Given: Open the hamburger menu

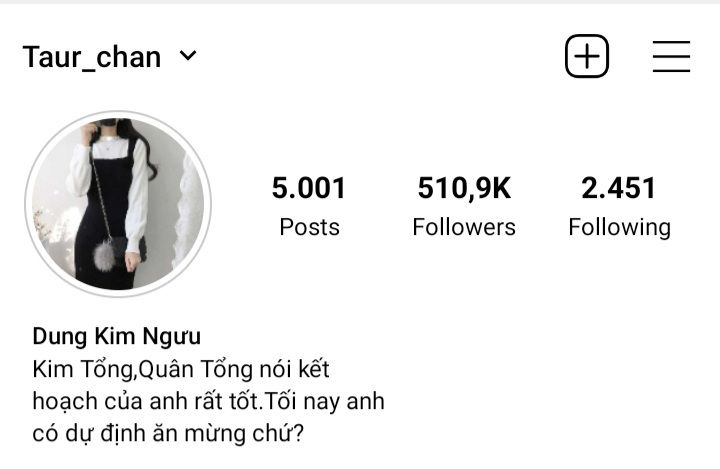Looking at the screenshot, I should 671,57.
